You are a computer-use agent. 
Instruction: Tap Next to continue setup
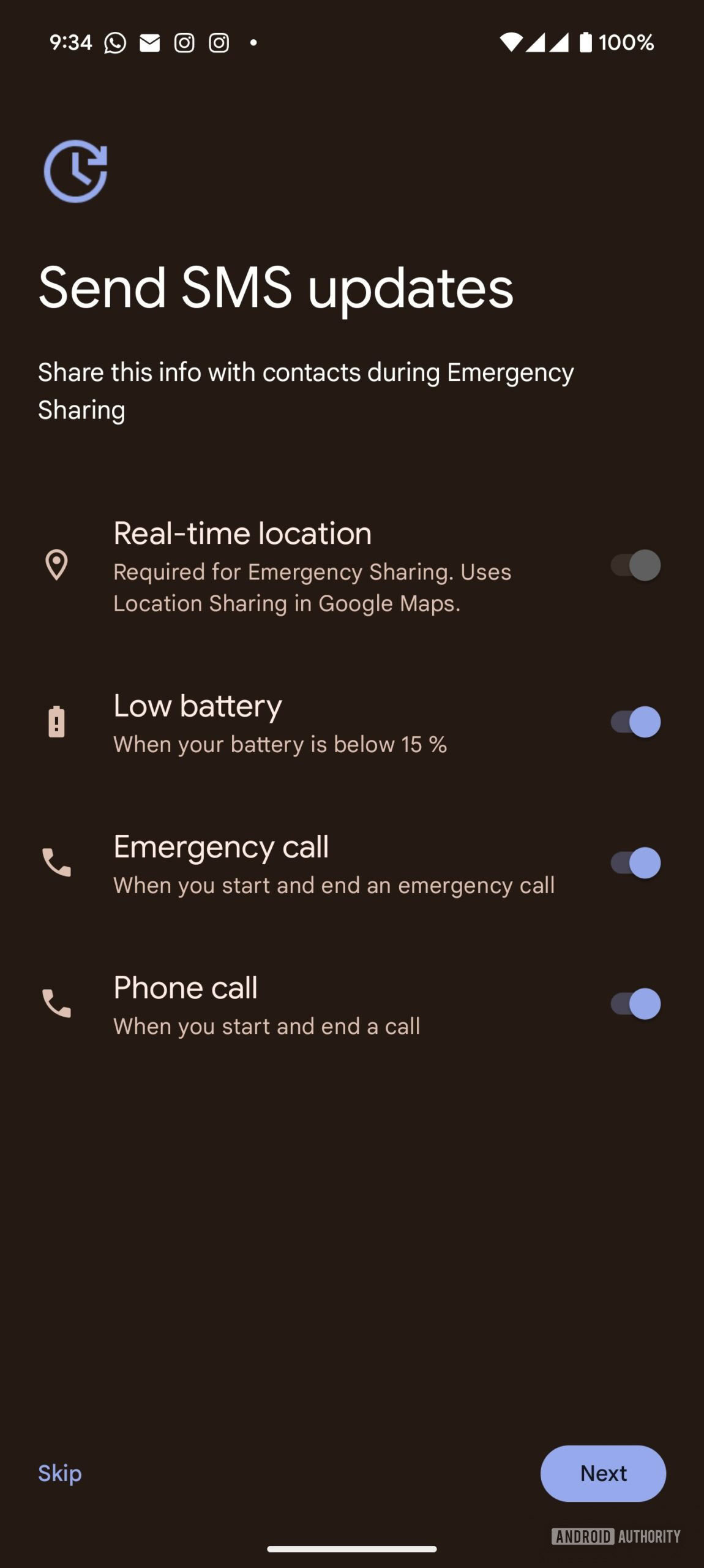tap(602, 1473)
